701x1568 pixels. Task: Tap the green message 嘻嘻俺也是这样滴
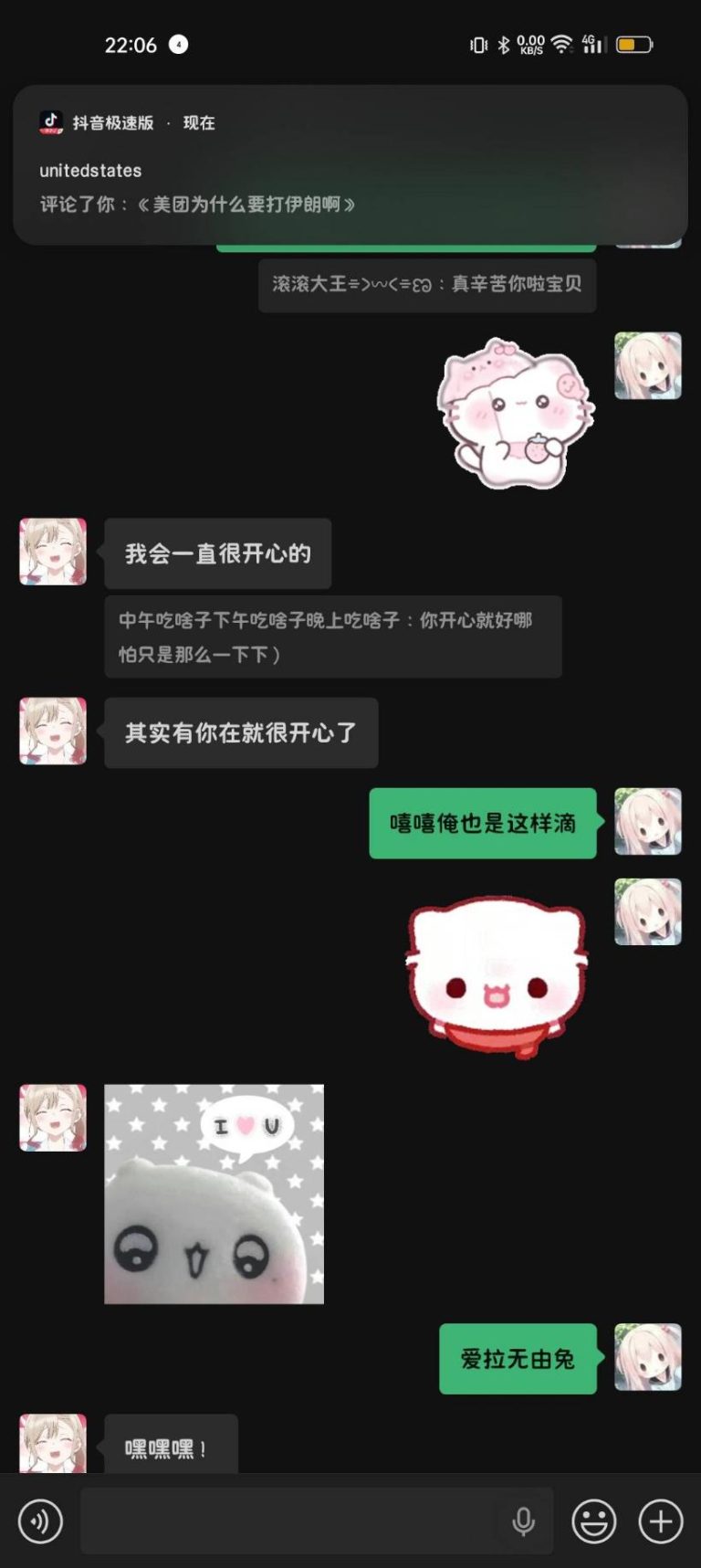click(482, 823)
